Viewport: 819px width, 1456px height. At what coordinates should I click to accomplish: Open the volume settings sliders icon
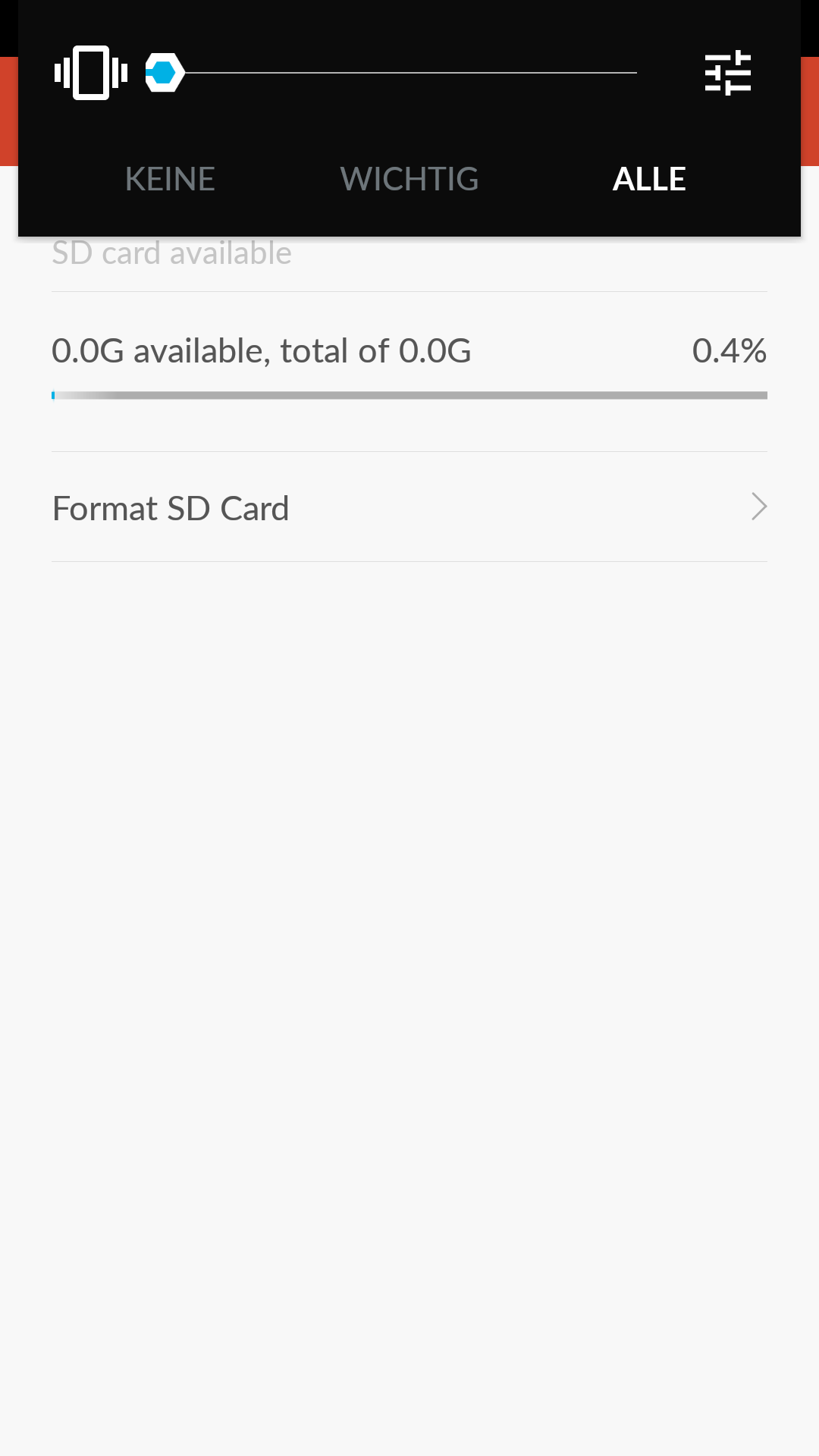click(x=727, y=73)
